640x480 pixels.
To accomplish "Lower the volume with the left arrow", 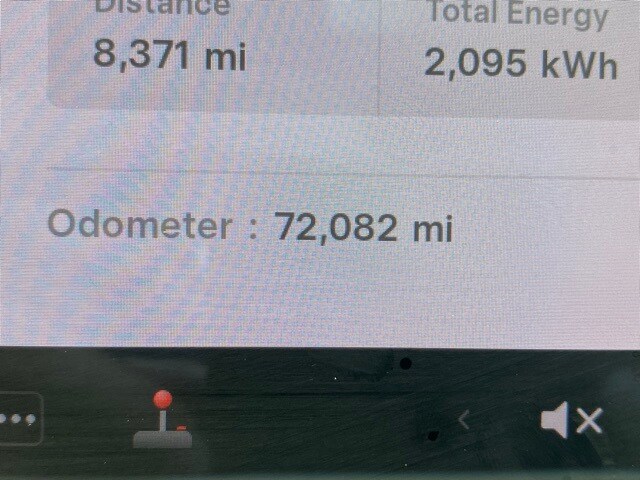I will [463, 420].
